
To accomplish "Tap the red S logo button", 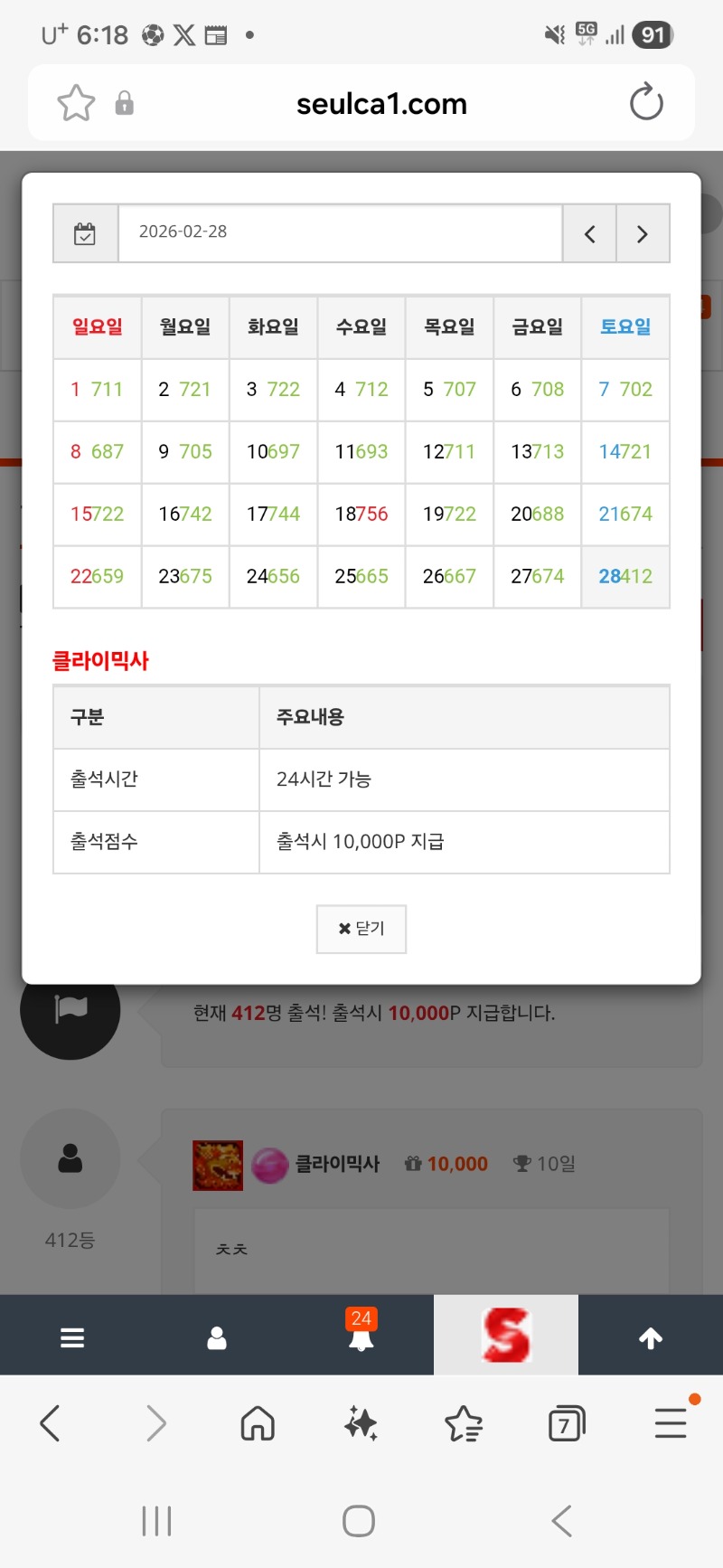I will click(506, 1336).
